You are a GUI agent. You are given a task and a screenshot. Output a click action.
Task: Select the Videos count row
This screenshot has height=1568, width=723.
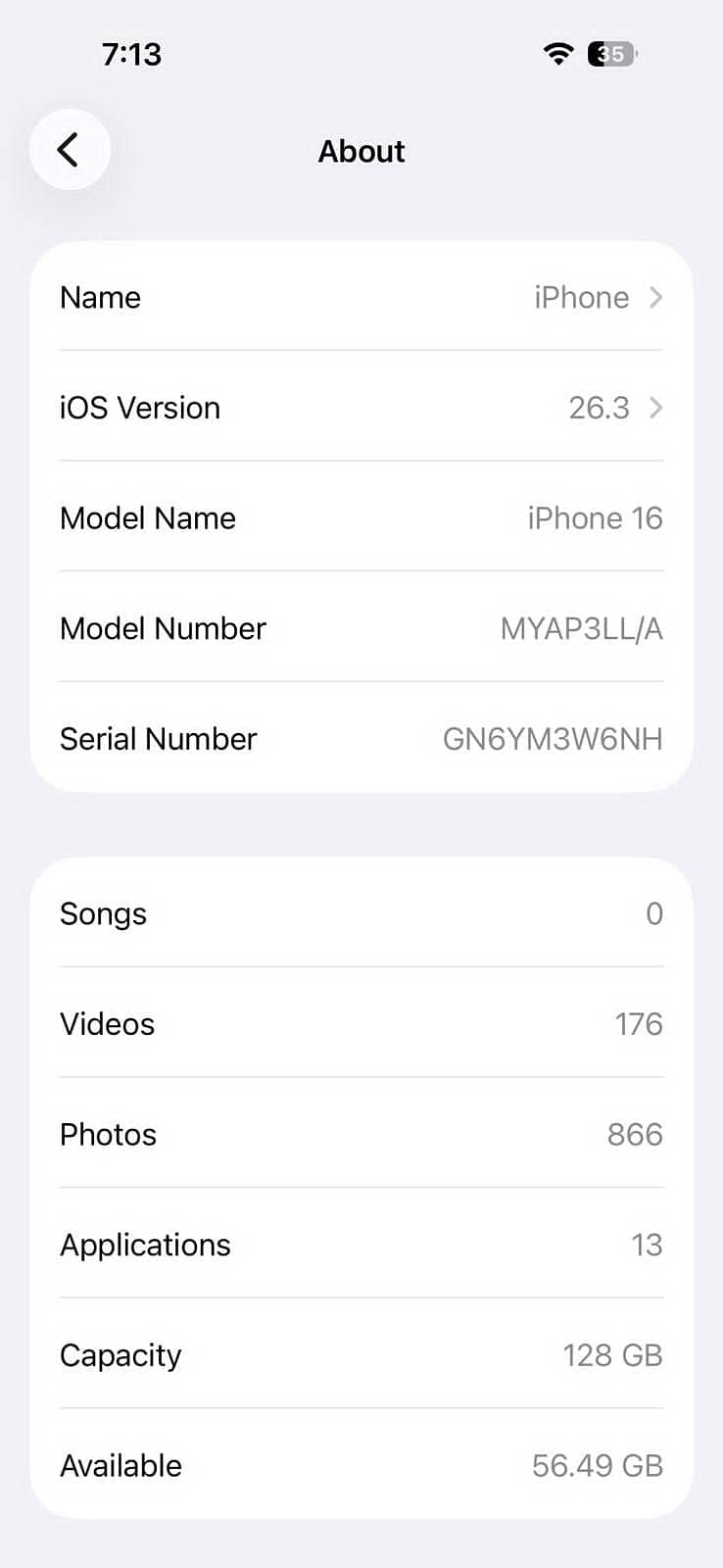pyautogui.click(x=361, y=1024)
